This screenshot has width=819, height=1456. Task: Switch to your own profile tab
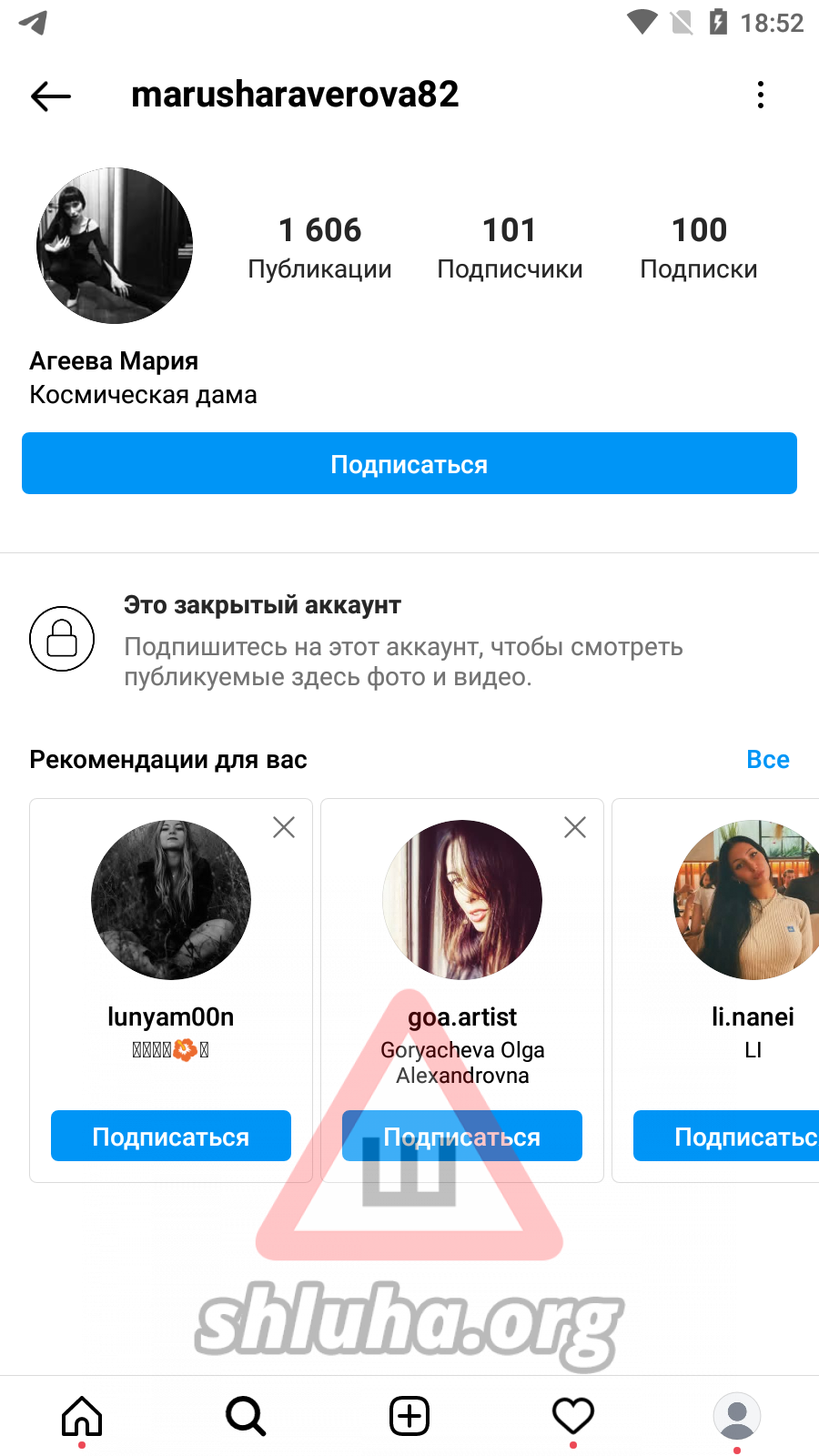tap(737, 1416)
